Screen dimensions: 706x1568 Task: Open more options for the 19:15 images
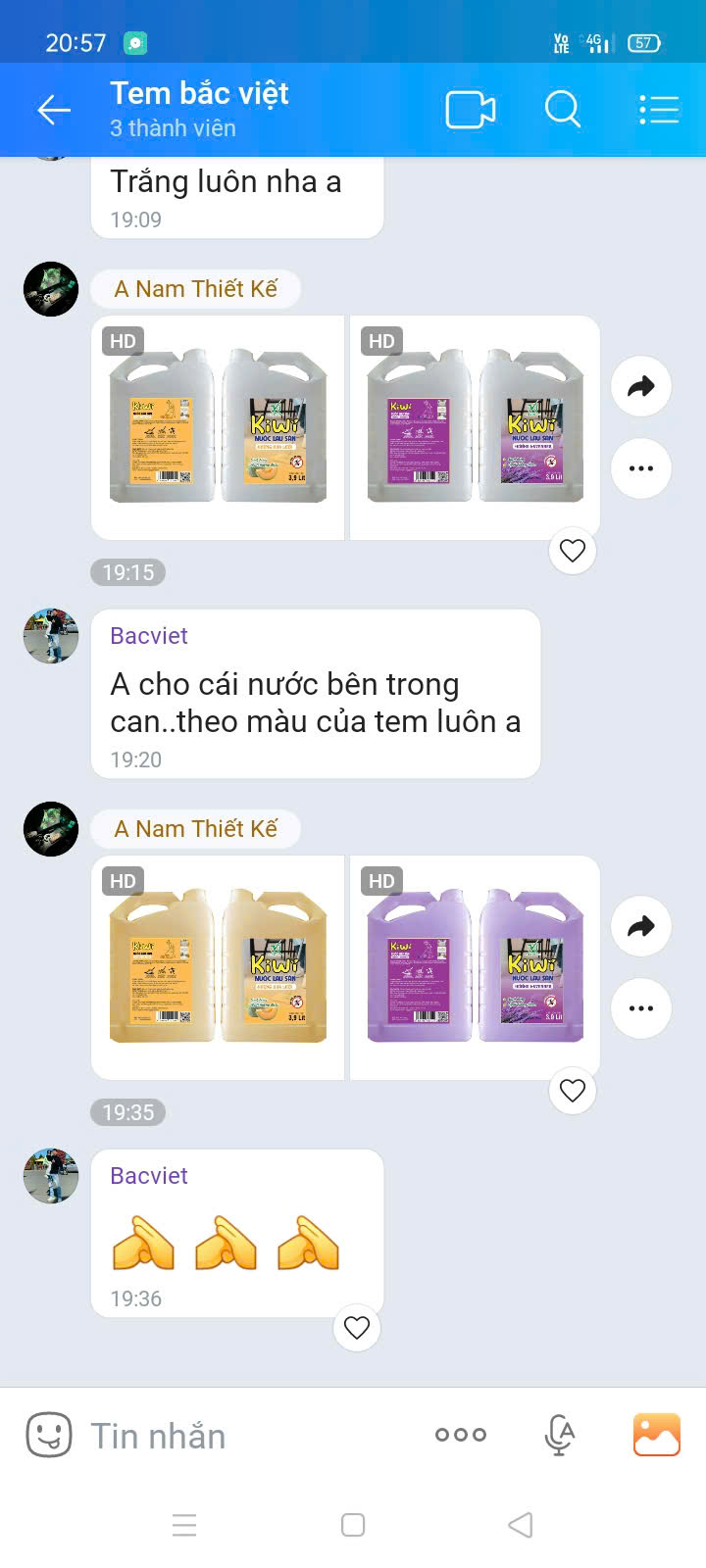pos(641,468)
